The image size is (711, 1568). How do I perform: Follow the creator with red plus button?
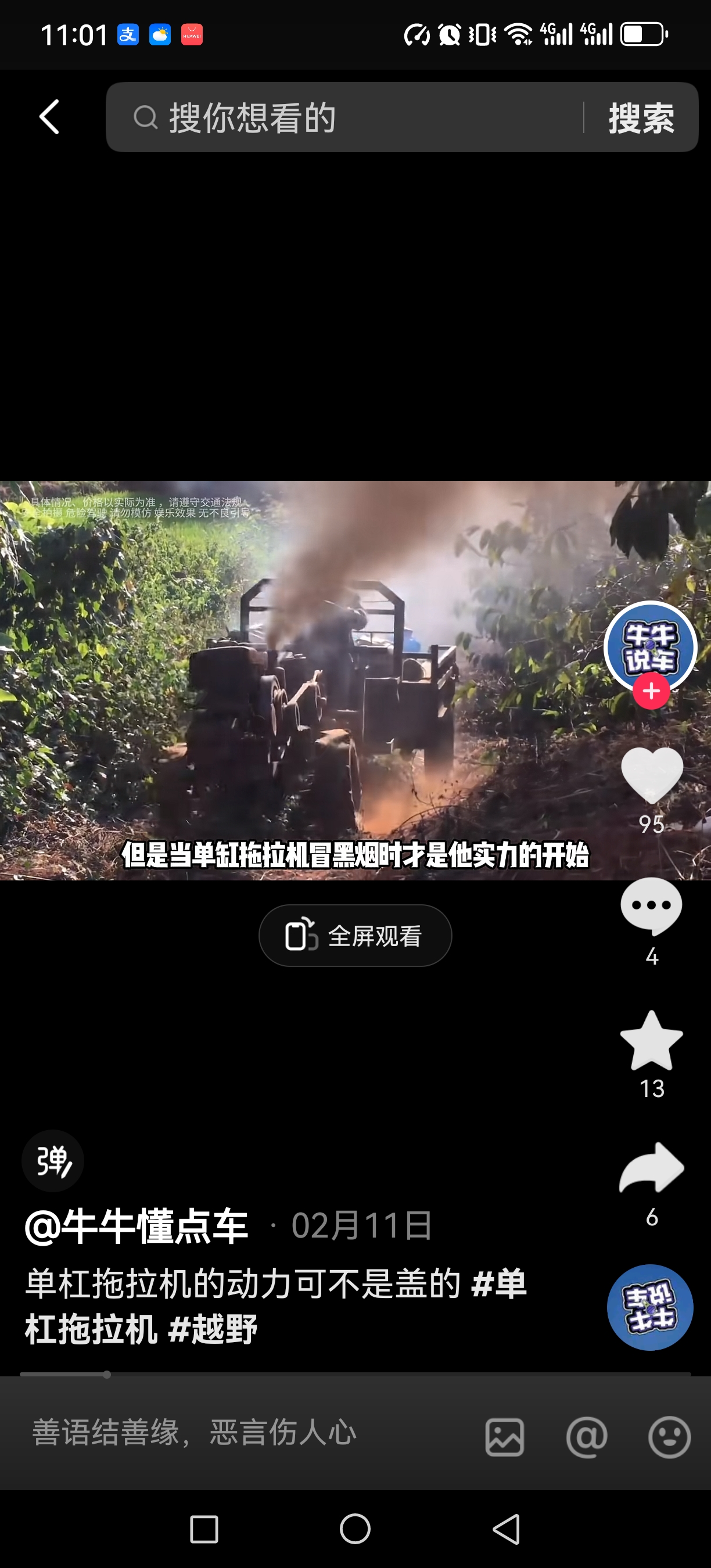pyautogui.click(x=651, y=692)
